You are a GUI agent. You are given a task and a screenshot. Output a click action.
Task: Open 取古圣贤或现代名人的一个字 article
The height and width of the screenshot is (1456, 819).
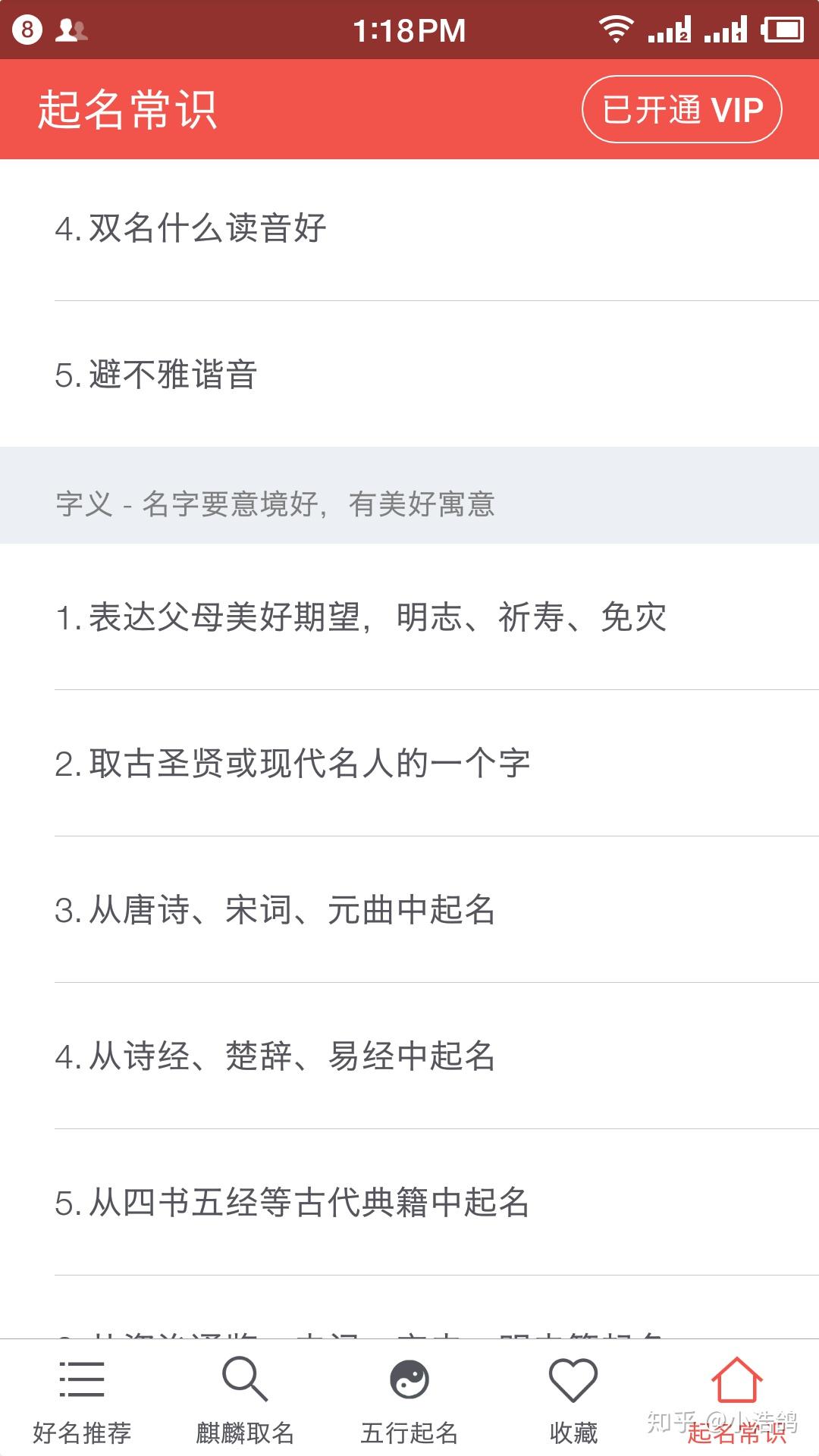tap(409, 763)
